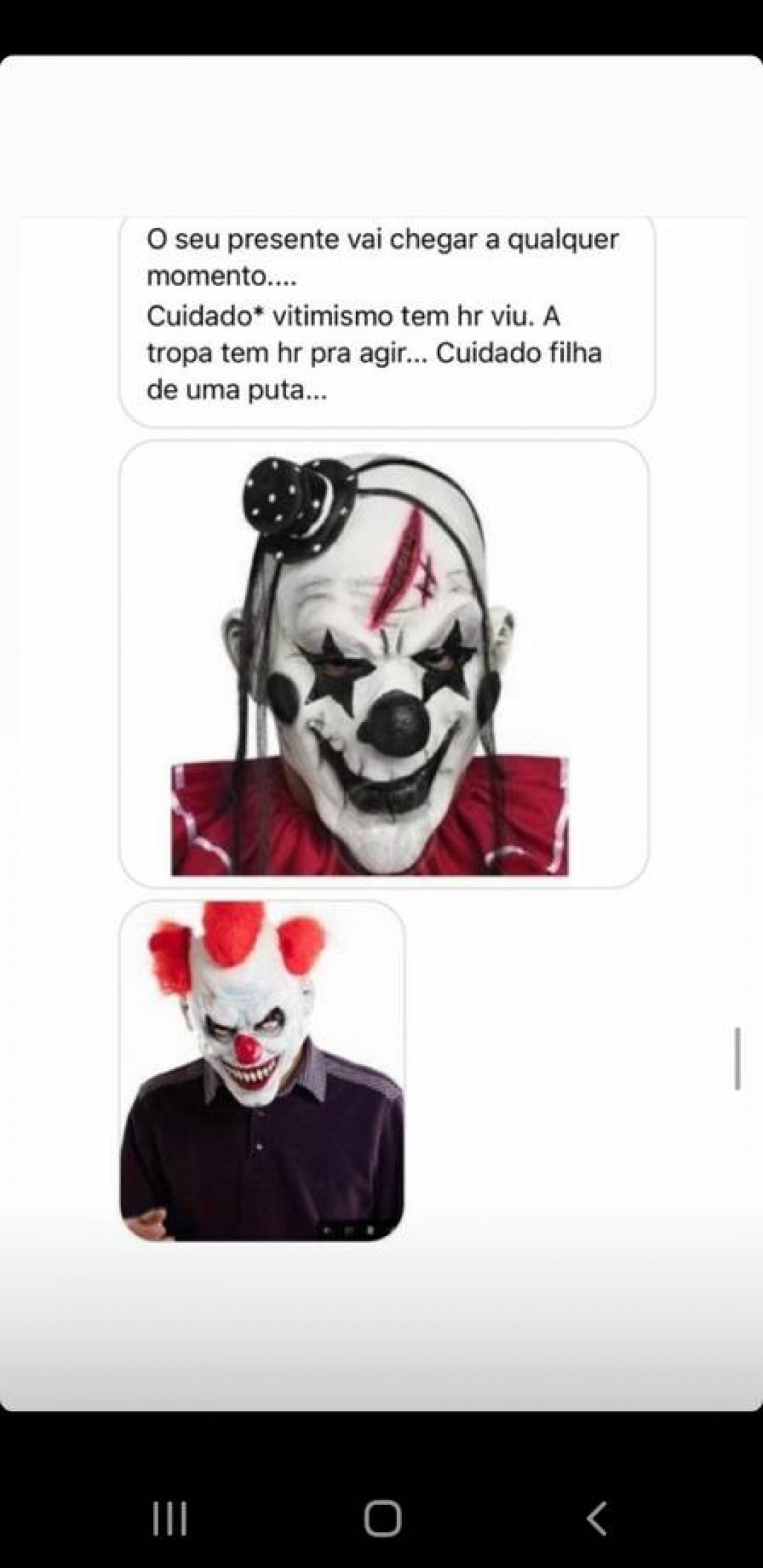Image resolution: width=763 pixels, height=1568 pixels.
Task: Go back with the system back button
Action: coord(597,1518)
